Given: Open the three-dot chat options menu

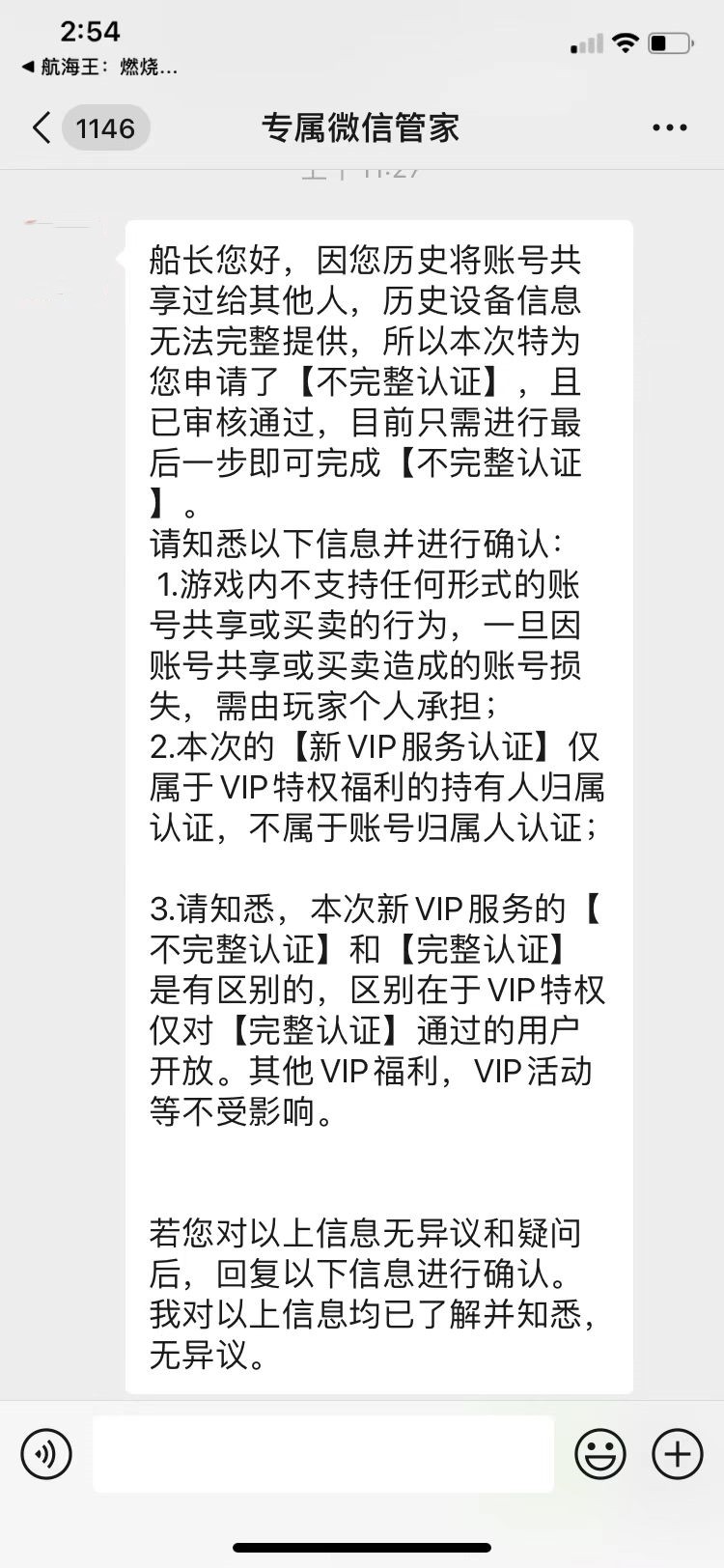Looking at the screenshot, I should pos(670,128).
